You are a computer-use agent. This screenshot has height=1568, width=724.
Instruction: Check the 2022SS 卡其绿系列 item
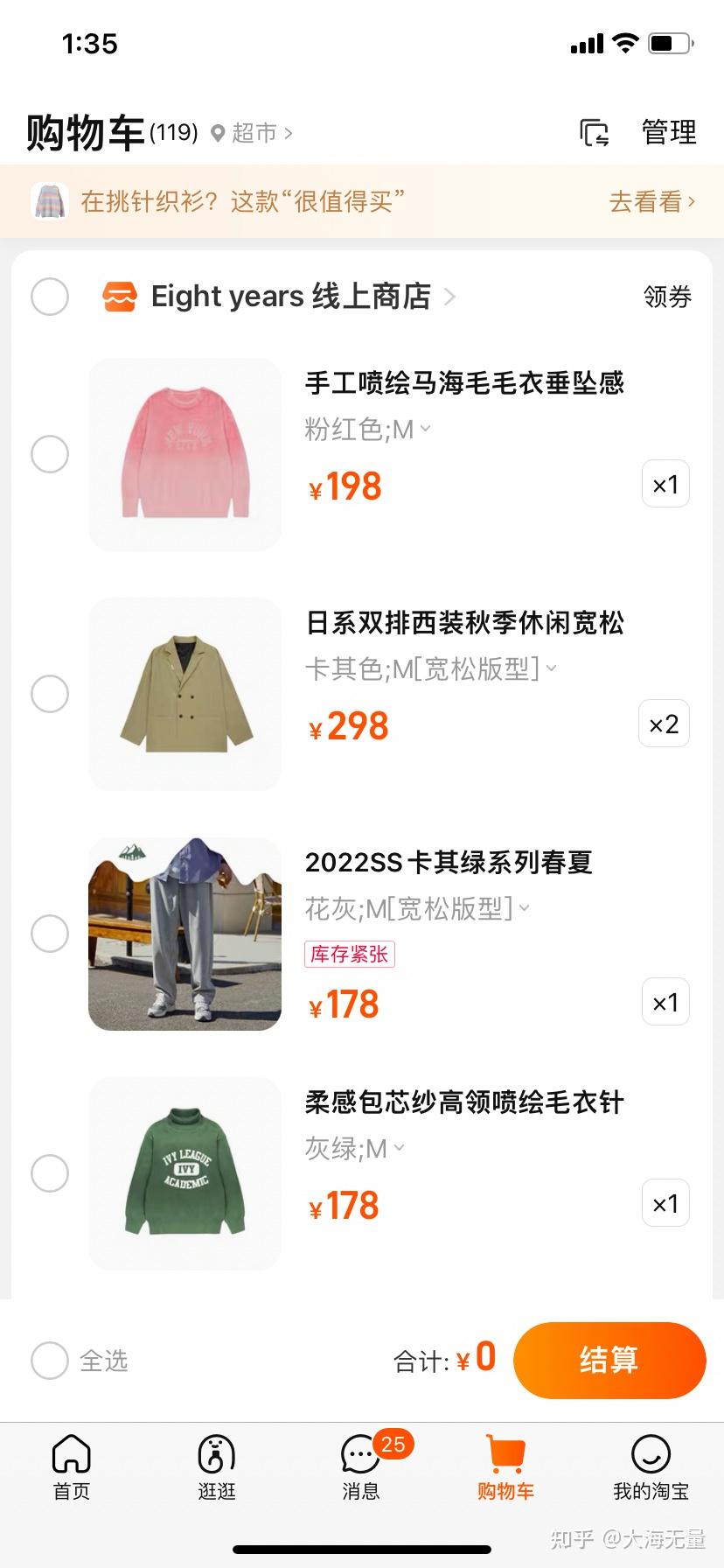point(50,934)
